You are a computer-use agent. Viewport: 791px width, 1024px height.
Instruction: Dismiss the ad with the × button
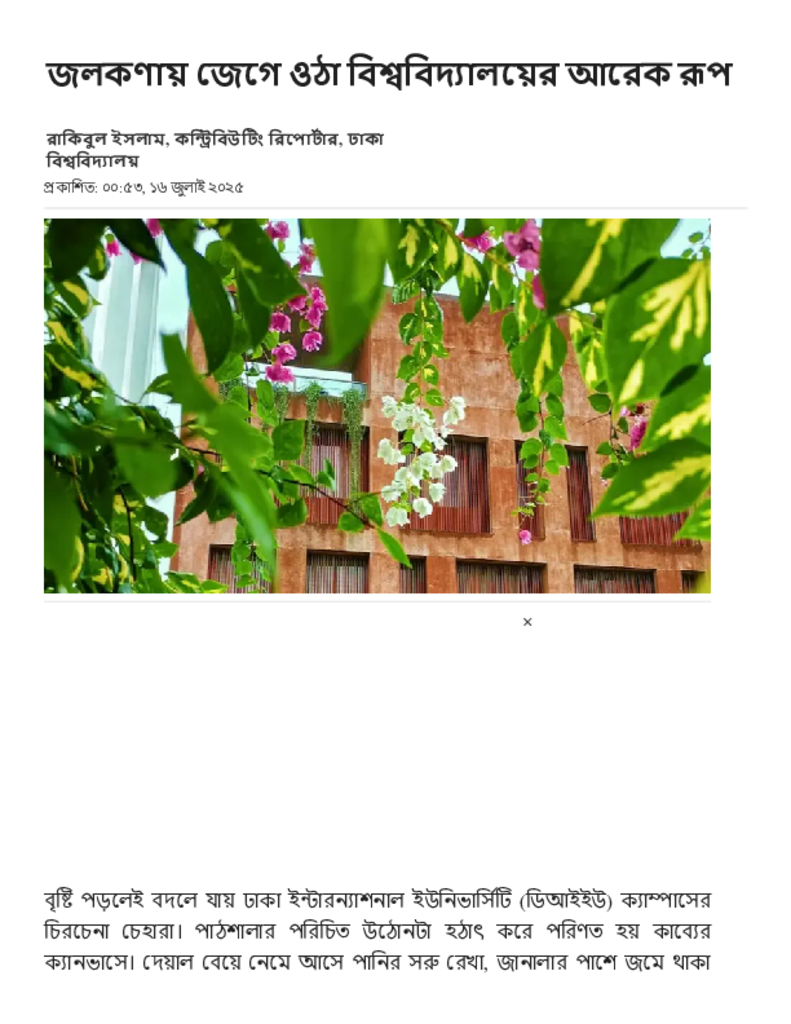pos(527,622)
